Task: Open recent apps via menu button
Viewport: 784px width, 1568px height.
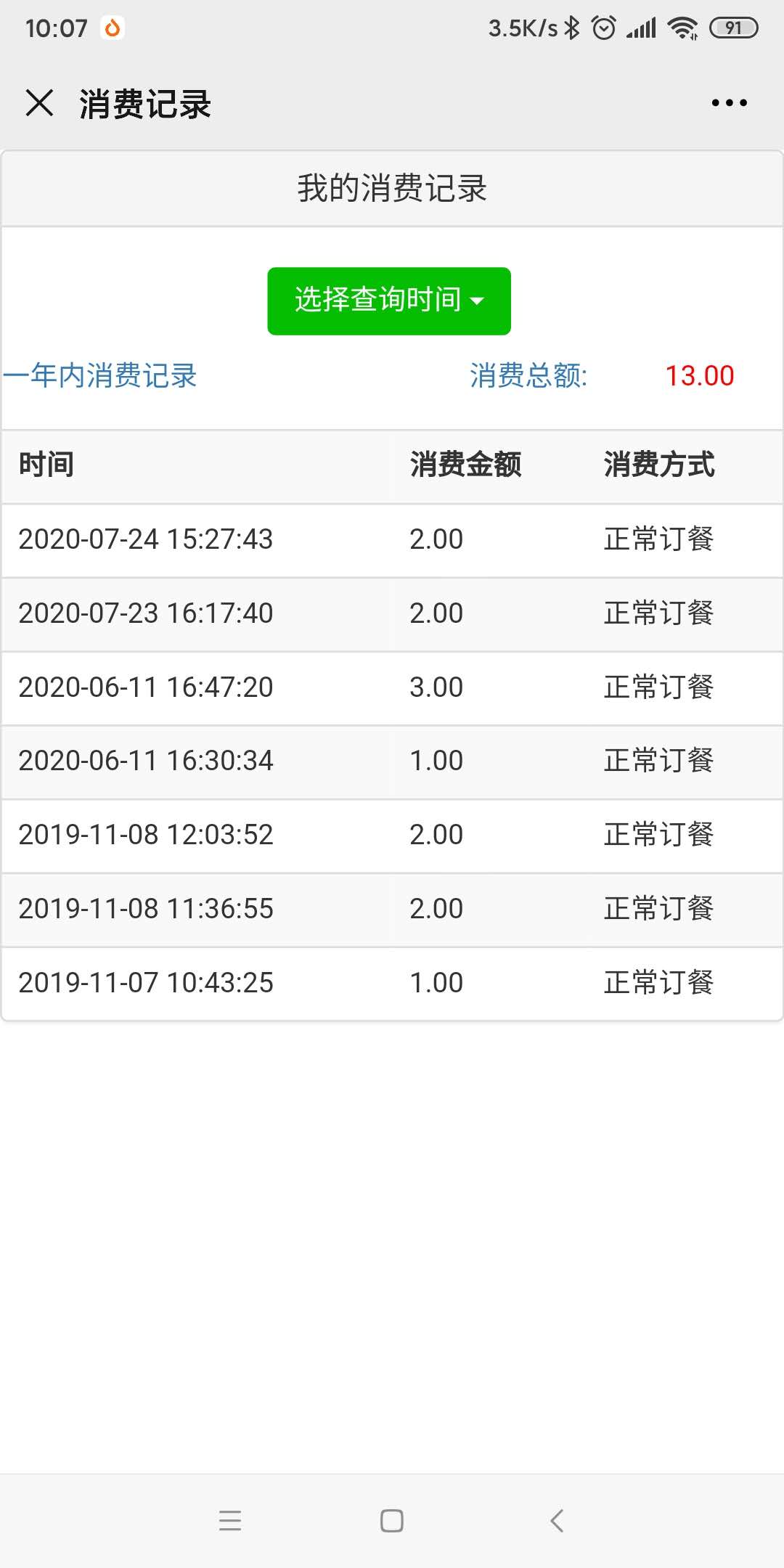Action: pos(230,1520)
